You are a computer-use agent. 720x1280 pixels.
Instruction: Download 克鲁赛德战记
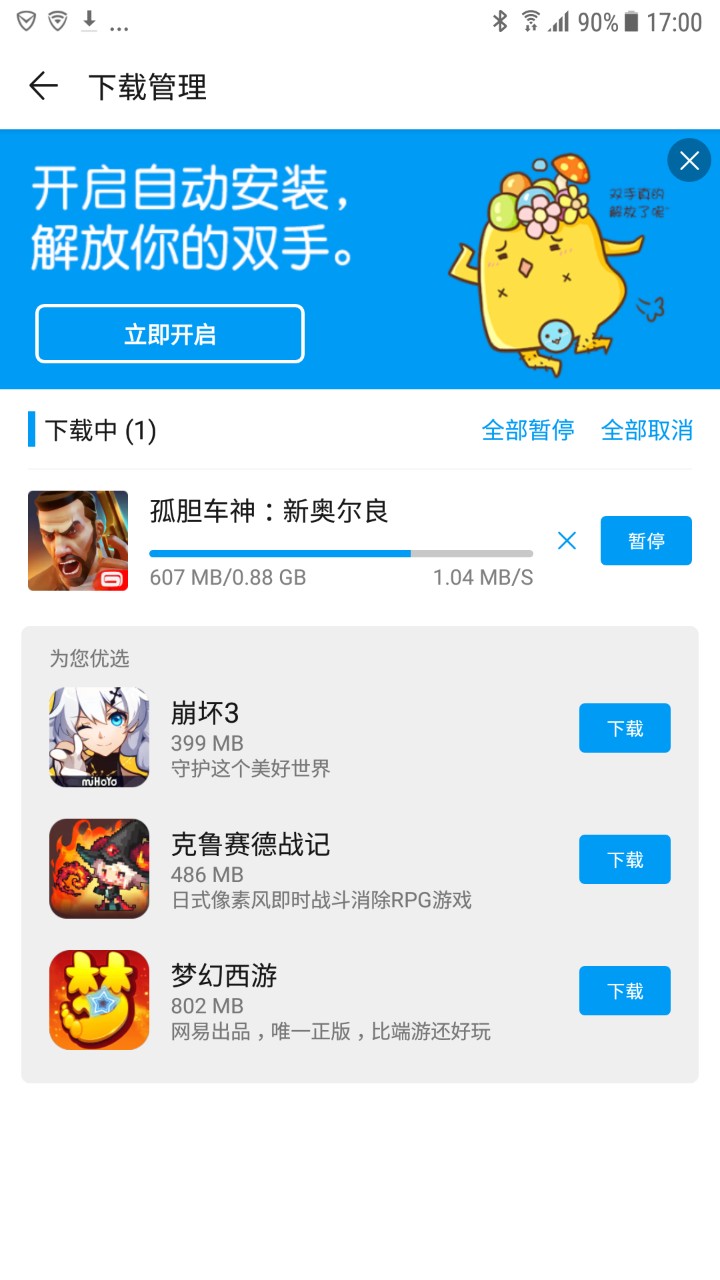pos(625,860)
